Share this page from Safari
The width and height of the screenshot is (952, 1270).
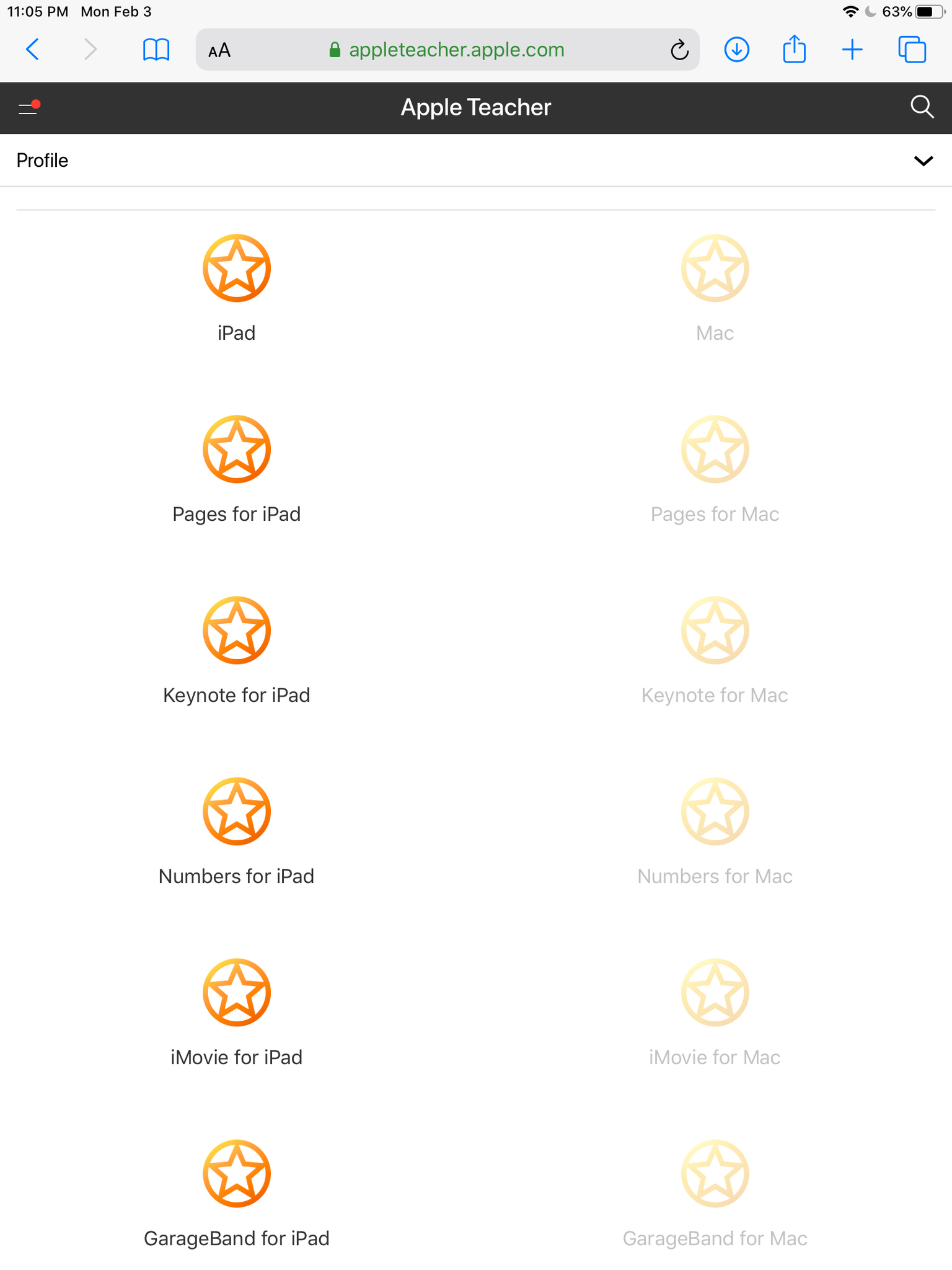coord(794,50)
